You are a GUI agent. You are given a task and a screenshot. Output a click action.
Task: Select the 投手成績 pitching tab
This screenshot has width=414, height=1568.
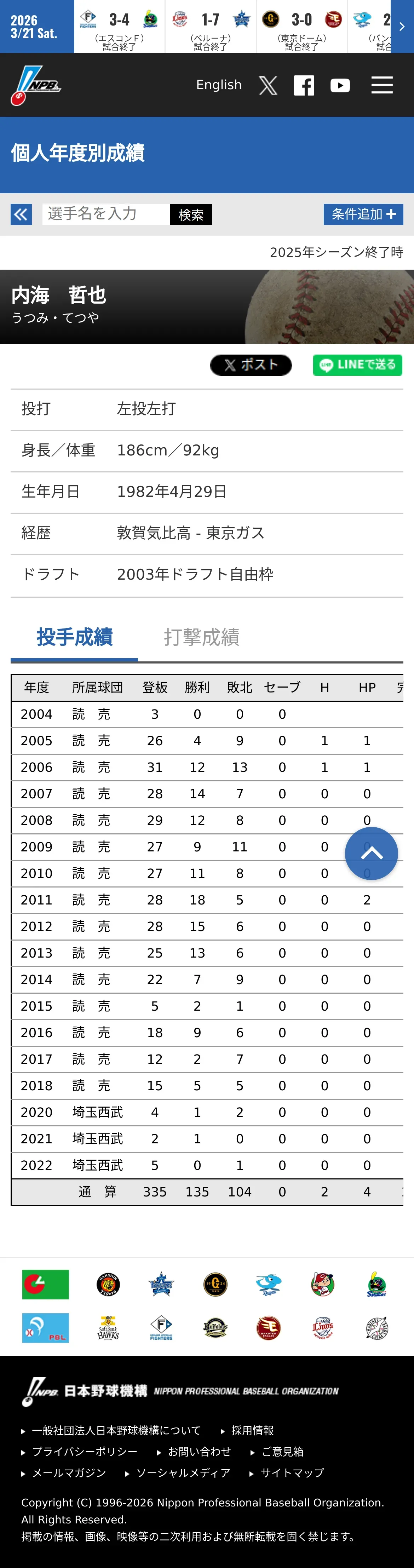click(74, 637)
